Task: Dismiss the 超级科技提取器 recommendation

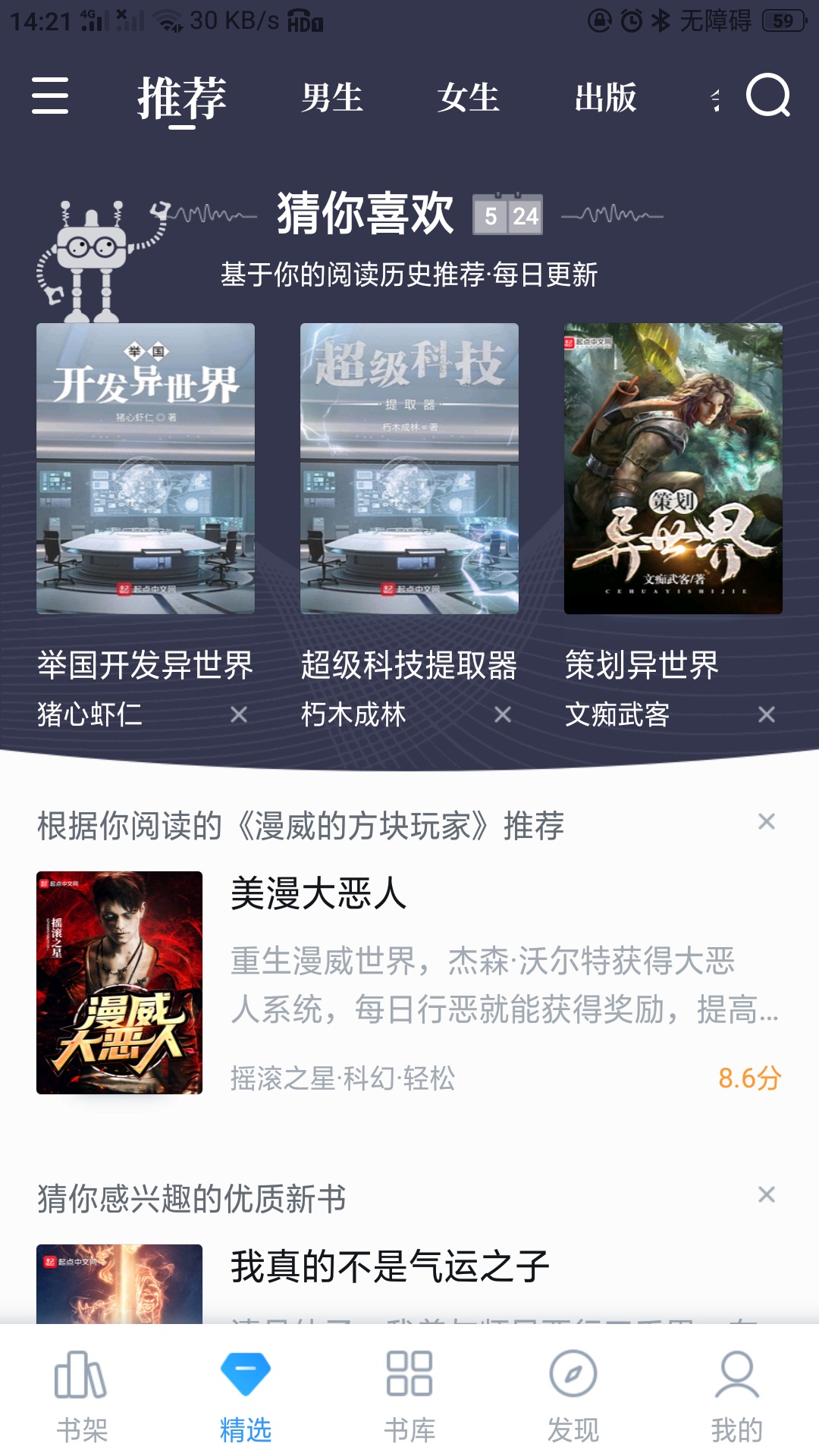Action: coord(503,714)
